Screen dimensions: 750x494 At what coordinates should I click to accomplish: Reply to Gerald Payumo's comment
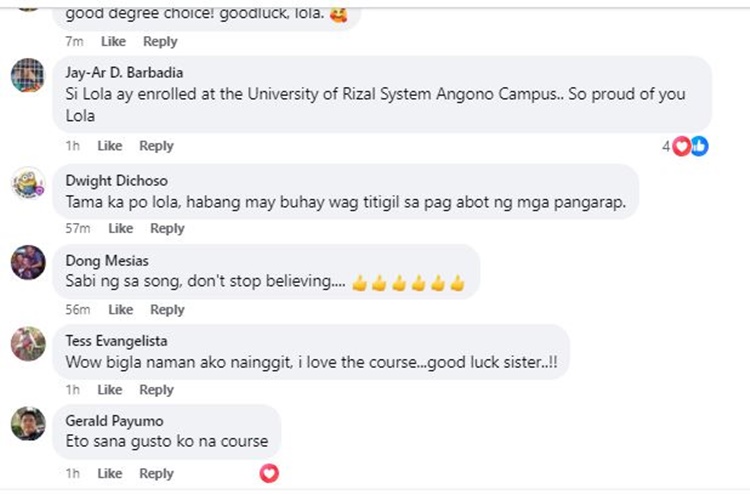156,473
